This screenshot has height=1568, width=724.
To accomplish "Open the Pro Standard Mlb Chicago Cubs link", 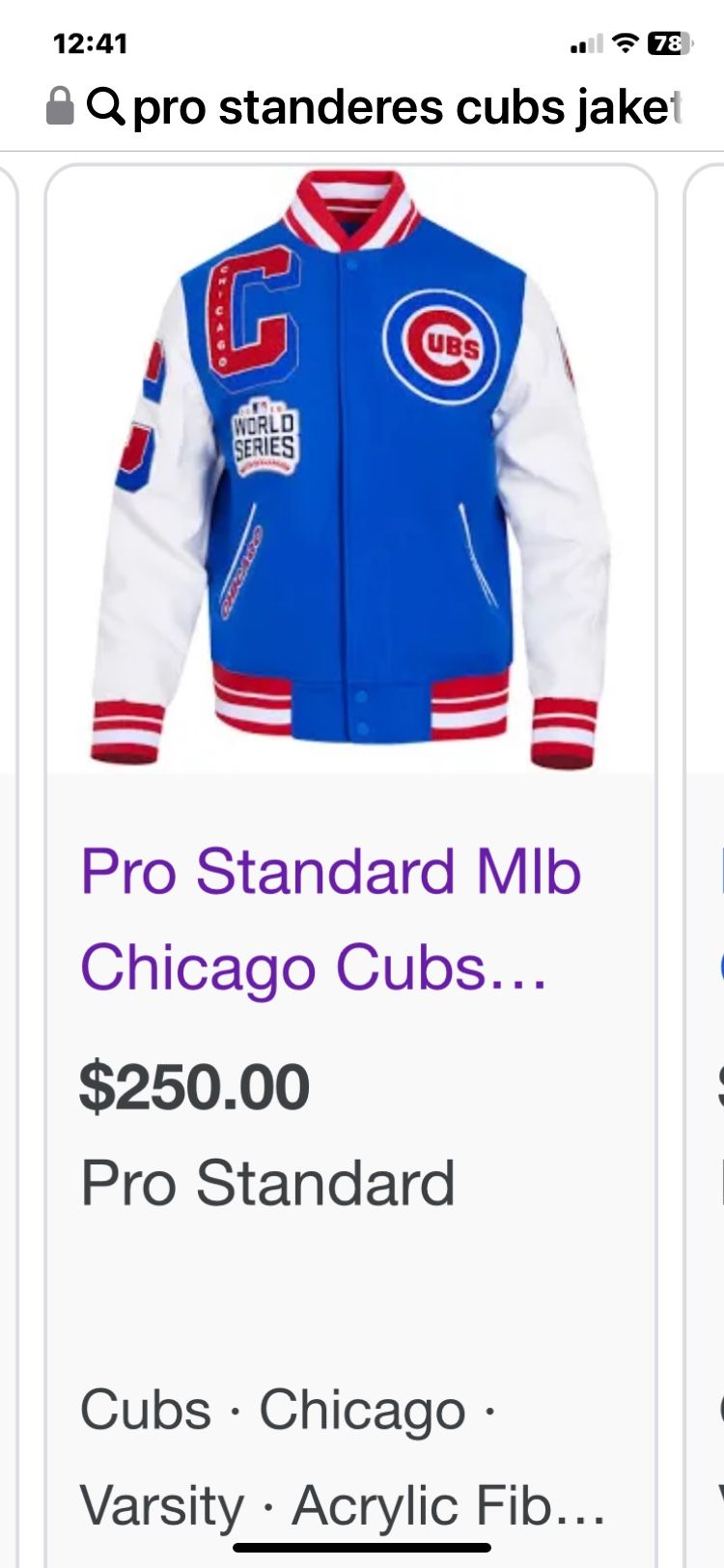I will (330, 918).
